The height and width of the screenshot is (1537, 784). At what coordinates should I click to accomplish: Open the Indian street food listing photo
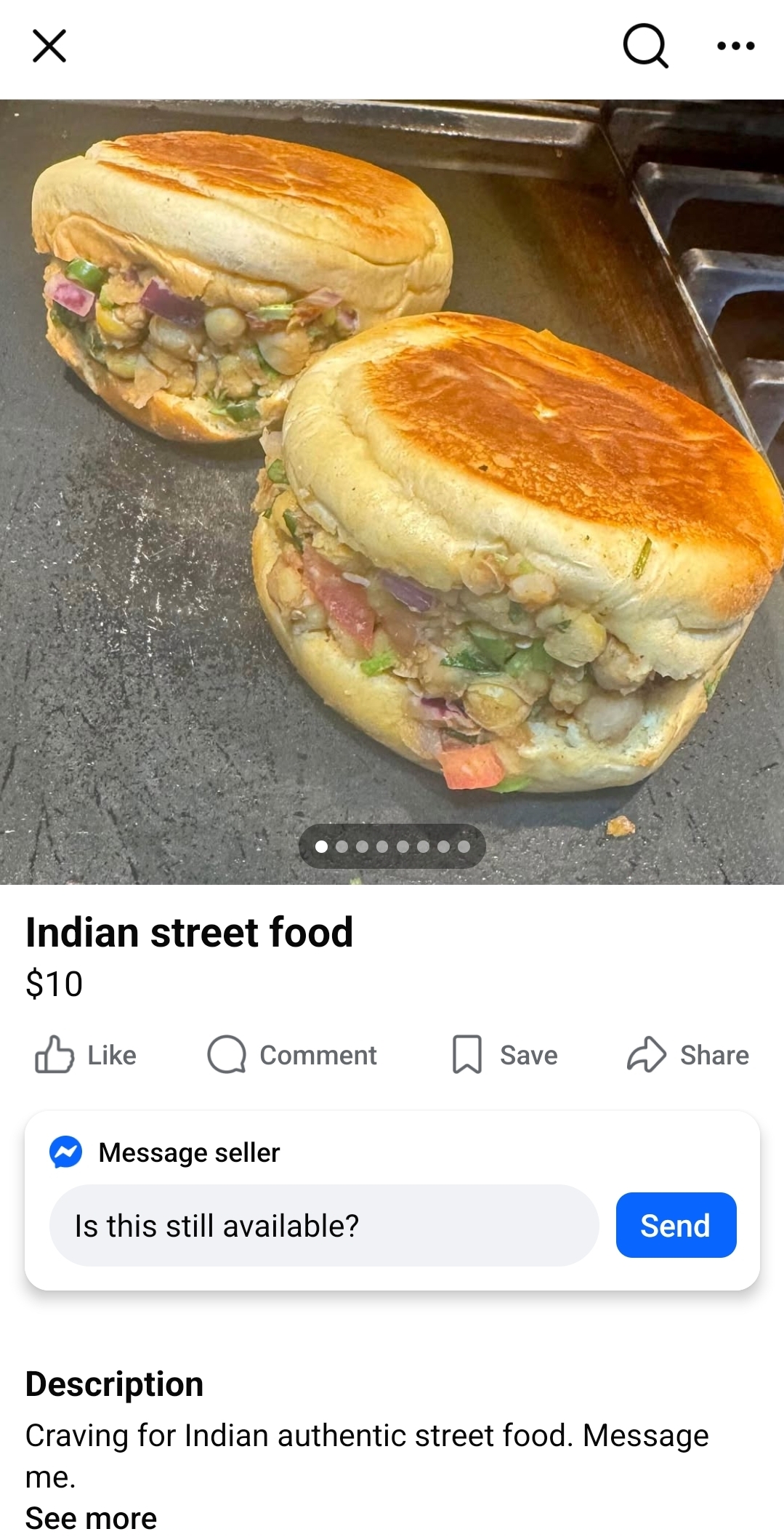(392, 491)
